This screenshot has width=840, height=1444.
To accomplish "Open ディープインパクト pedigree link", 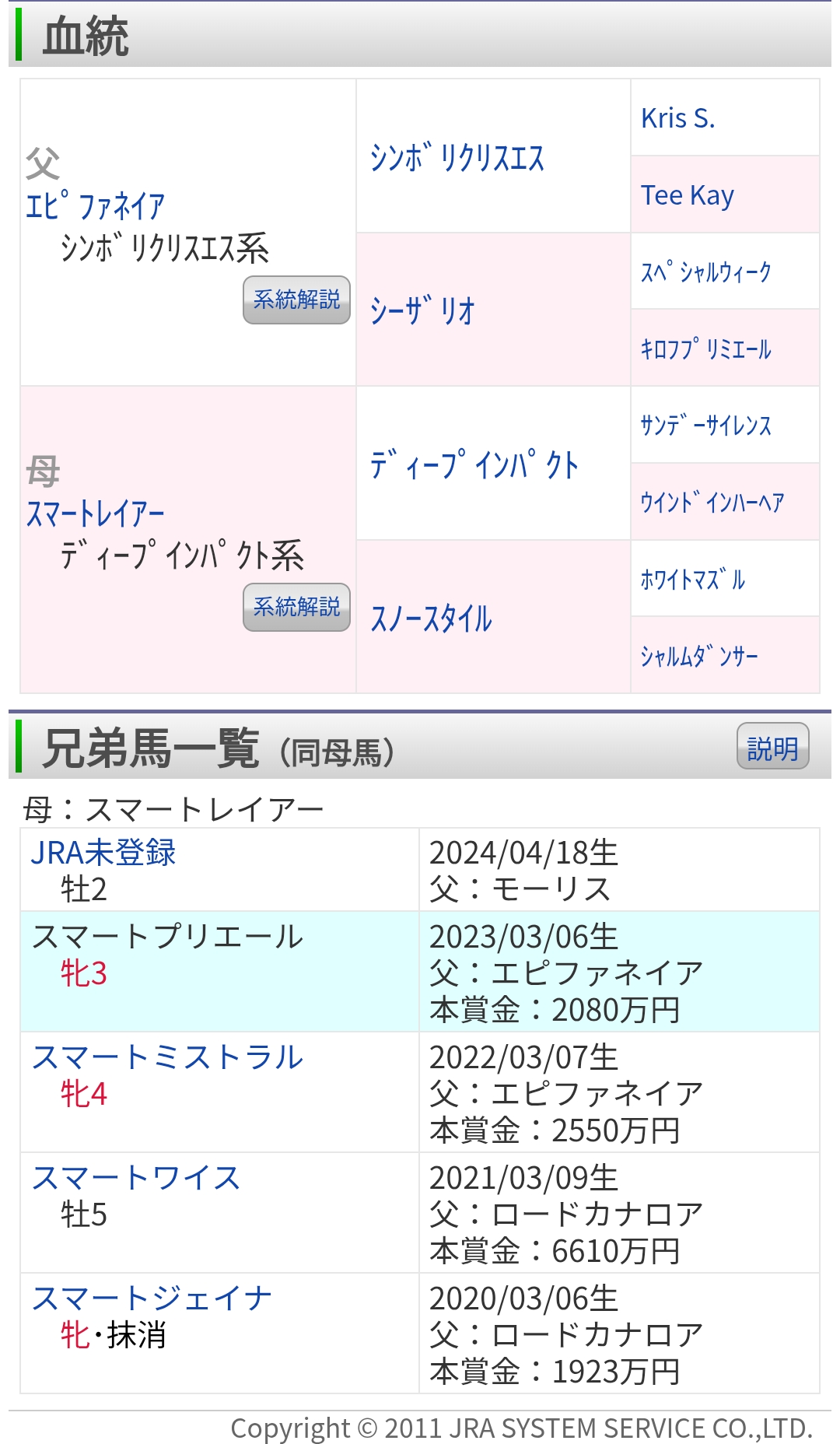I will click(x=474, y=465).
